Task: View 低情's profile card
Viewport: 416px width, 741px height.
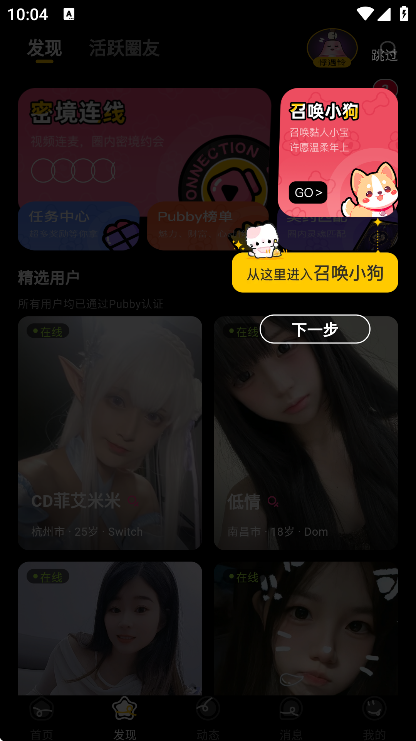Action: click(306, 433)
